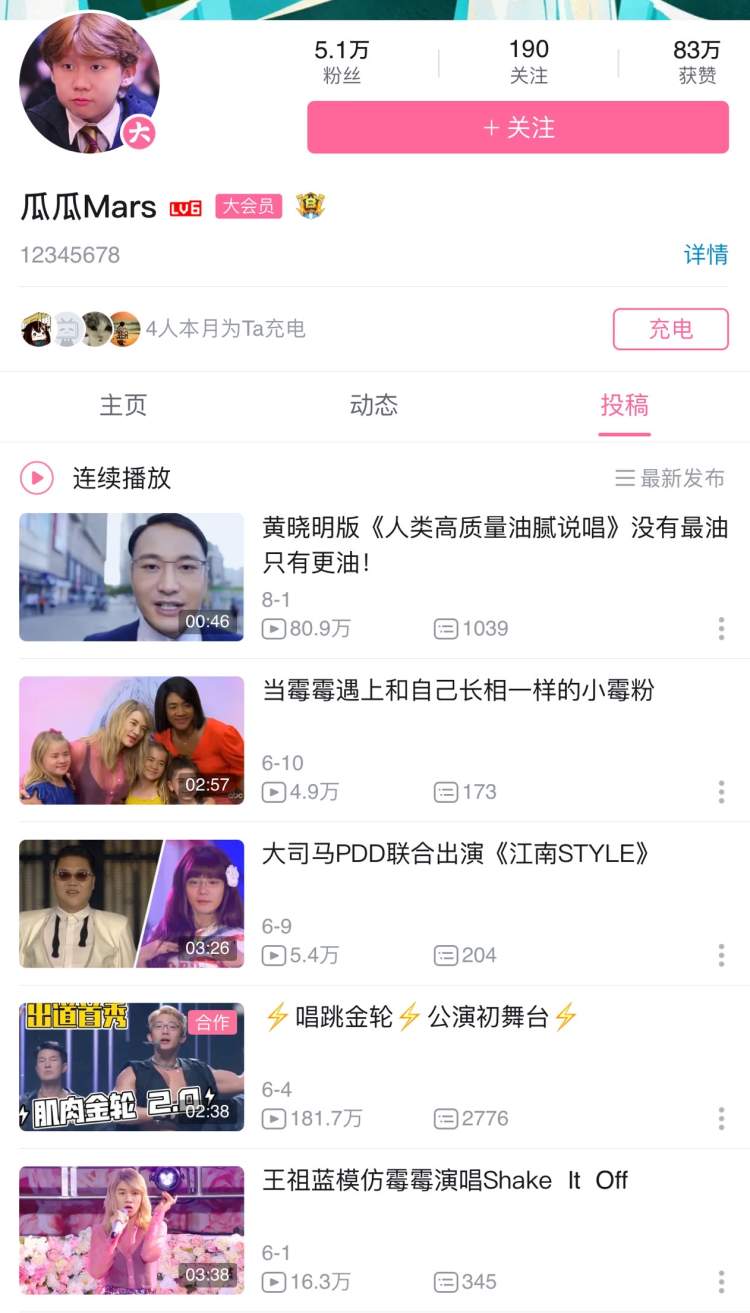The height and width of the screenshot is (1313, 750).
Task: View the 关注 following count list
Action: 528,61
